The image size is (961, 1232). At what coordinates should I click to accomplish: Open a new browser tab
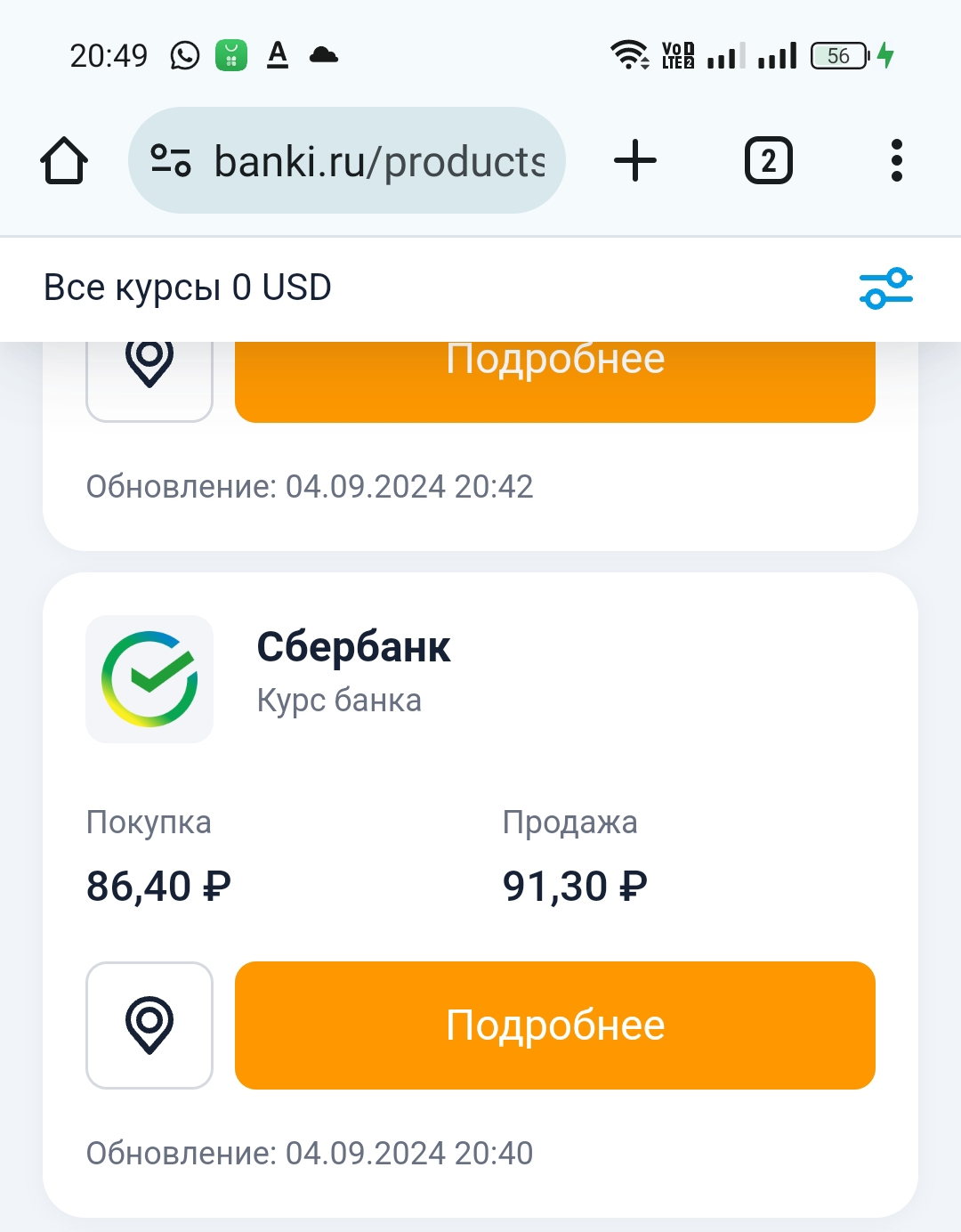click(635, 161)
